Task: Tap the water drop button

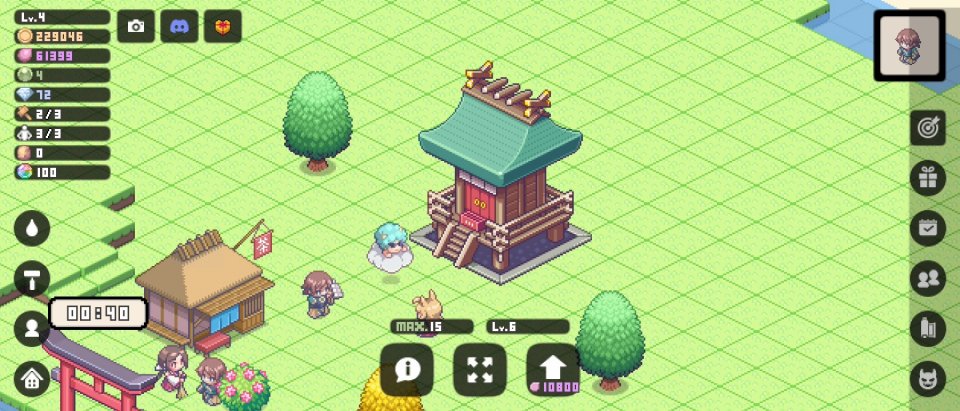Action: 33,228
